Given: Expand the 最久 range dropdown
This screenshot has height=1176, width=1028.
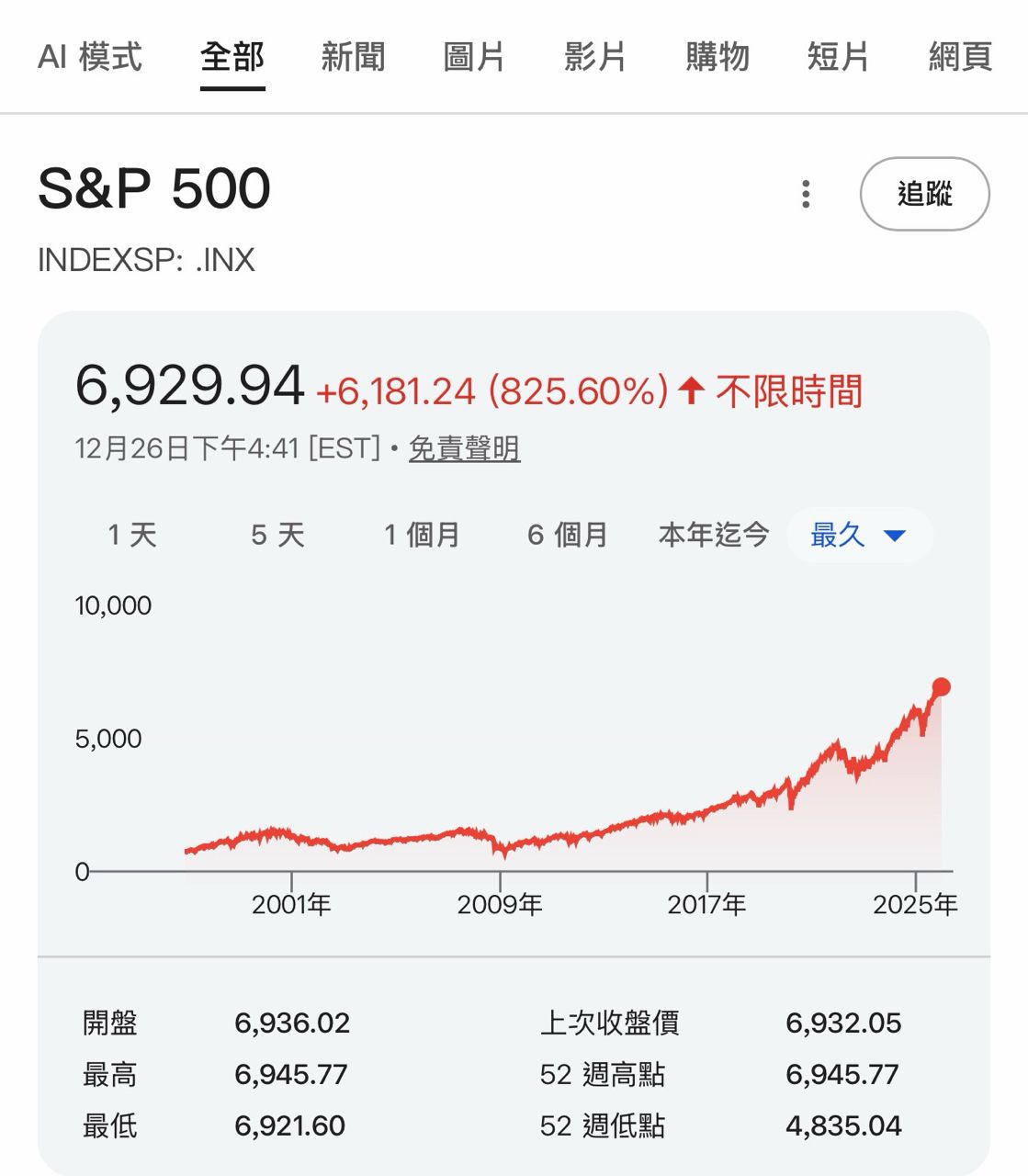Looking at the screenshot, I should pos(859,535).
